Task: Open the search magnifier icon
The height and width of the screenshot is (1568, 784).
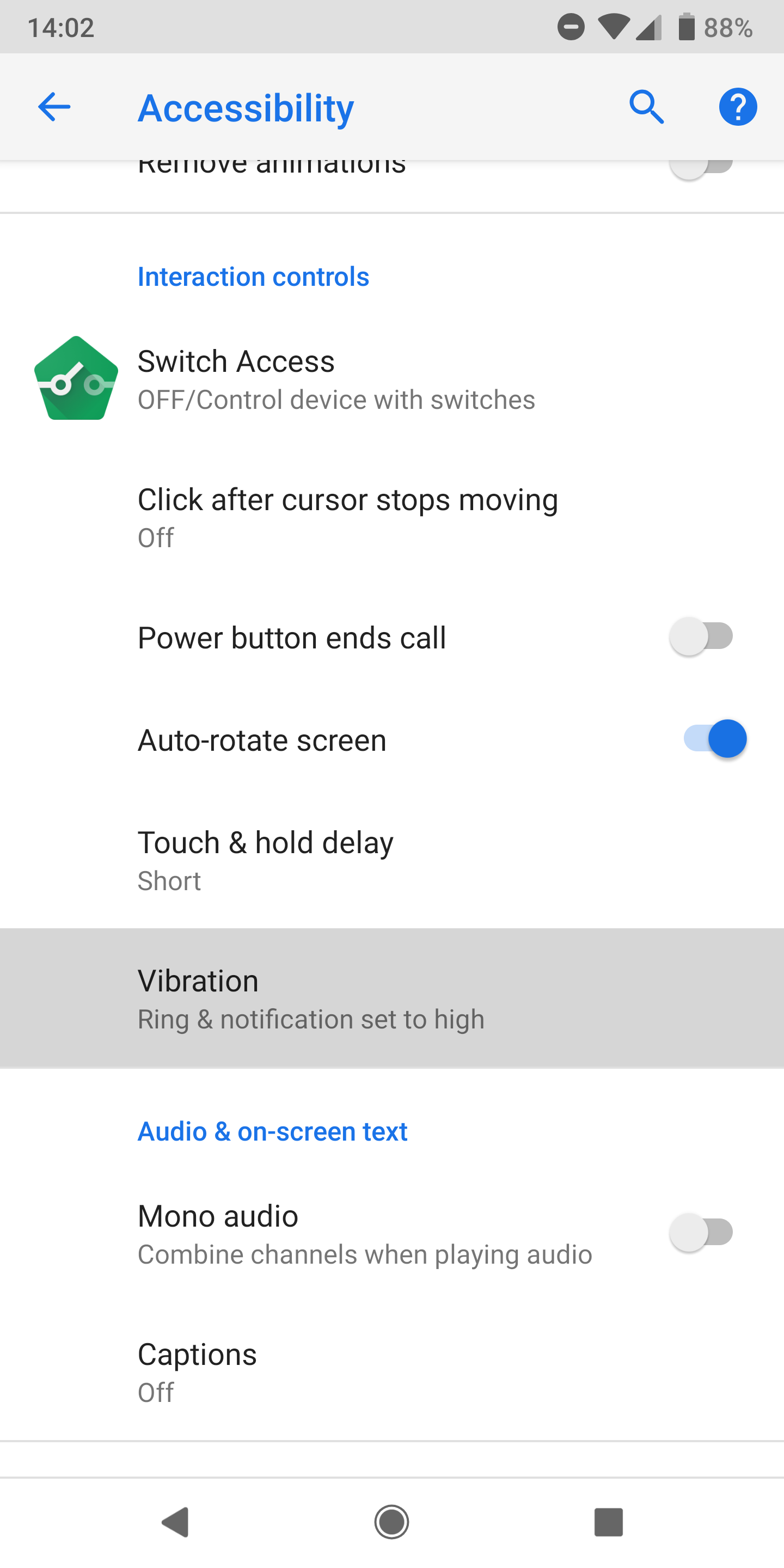Action: pyautogui.click(x=646, y=107)
